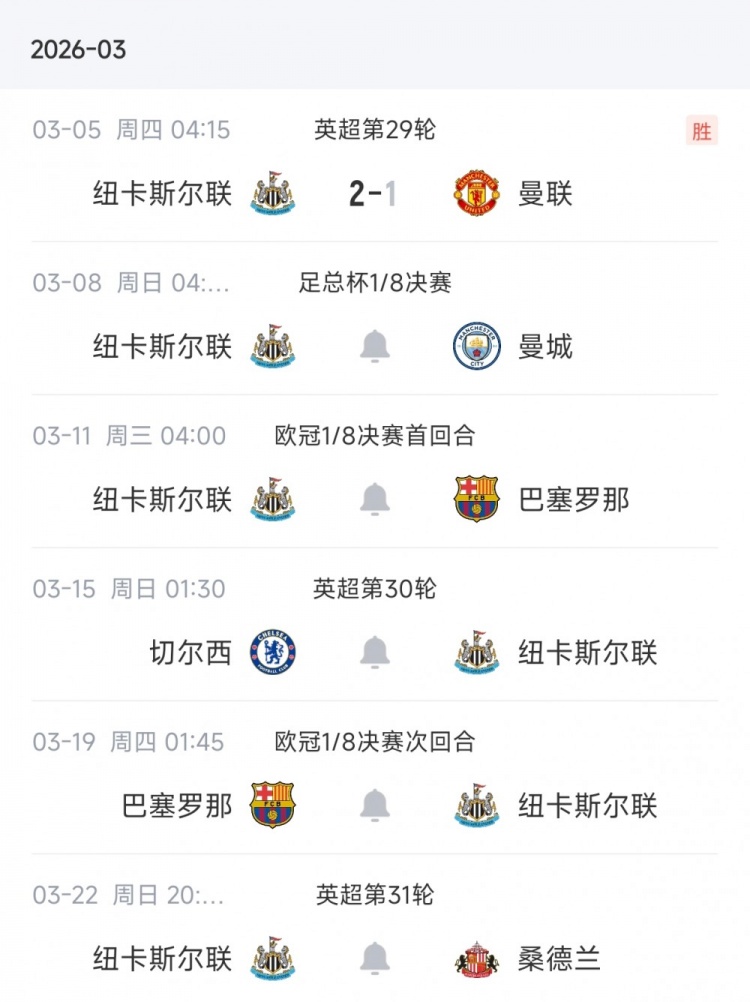Viewport: 750px width, 1002px height.
Task: Set a reminder bell for Barcelona vs Newcastle
Action: click(x=374, y=801)
